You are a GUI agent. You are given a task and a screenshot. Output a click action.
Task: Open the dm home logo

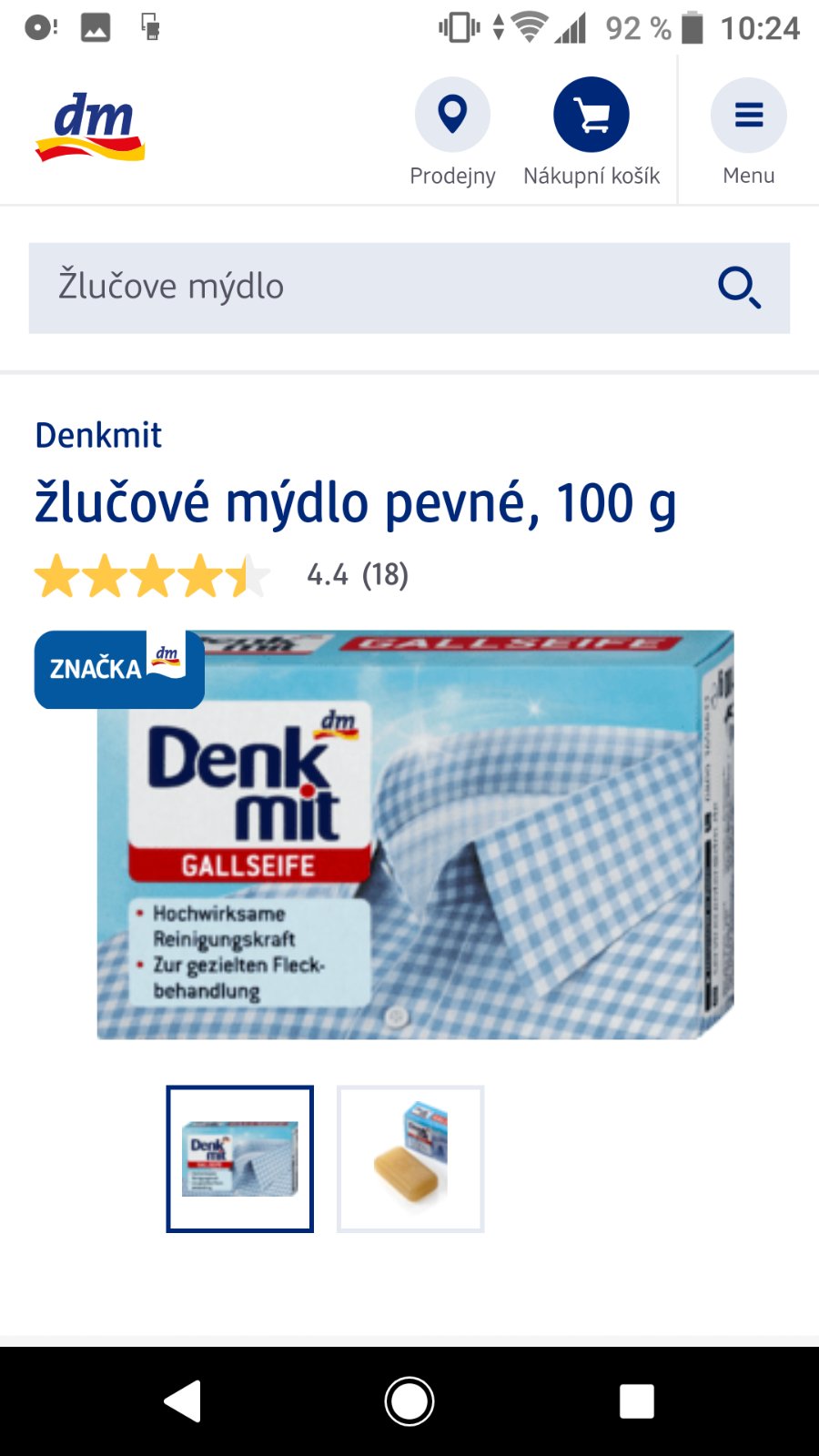90,127
